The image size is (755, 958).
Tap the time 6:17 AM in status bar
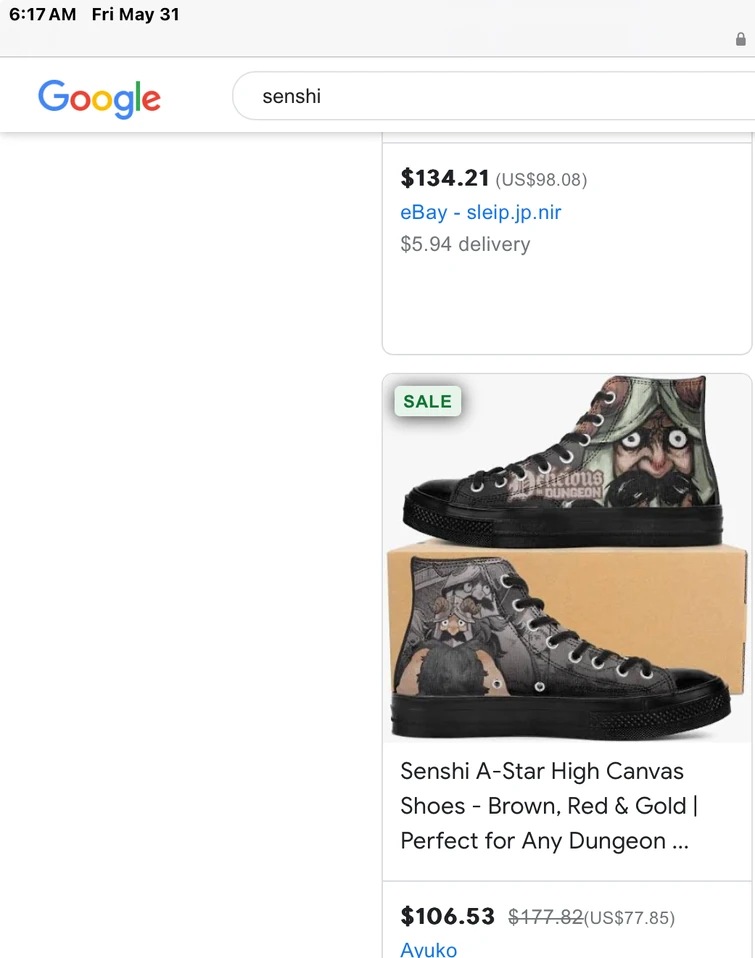(41, 15)
